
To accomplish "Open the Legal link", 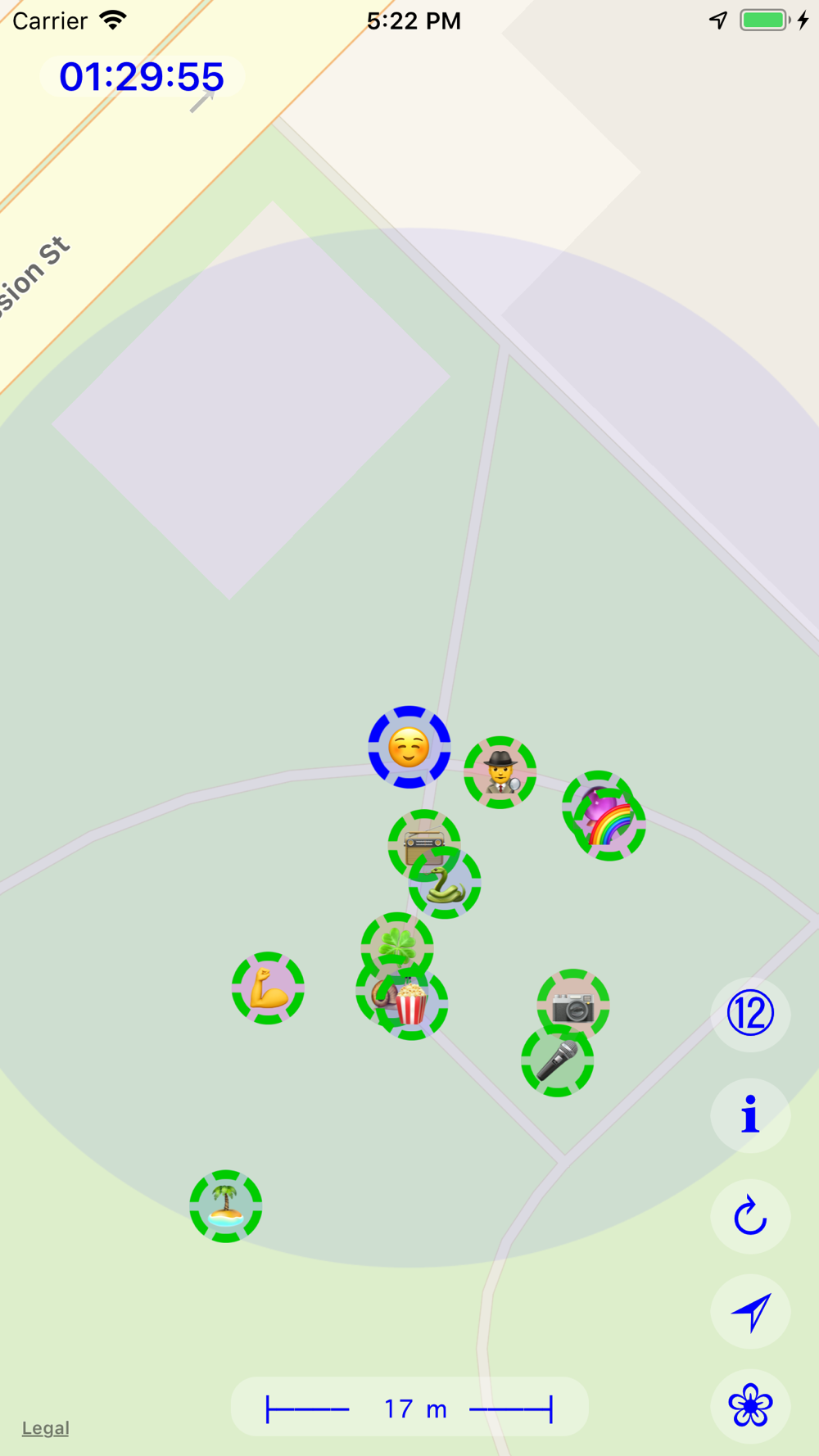I will [45, 1428].
